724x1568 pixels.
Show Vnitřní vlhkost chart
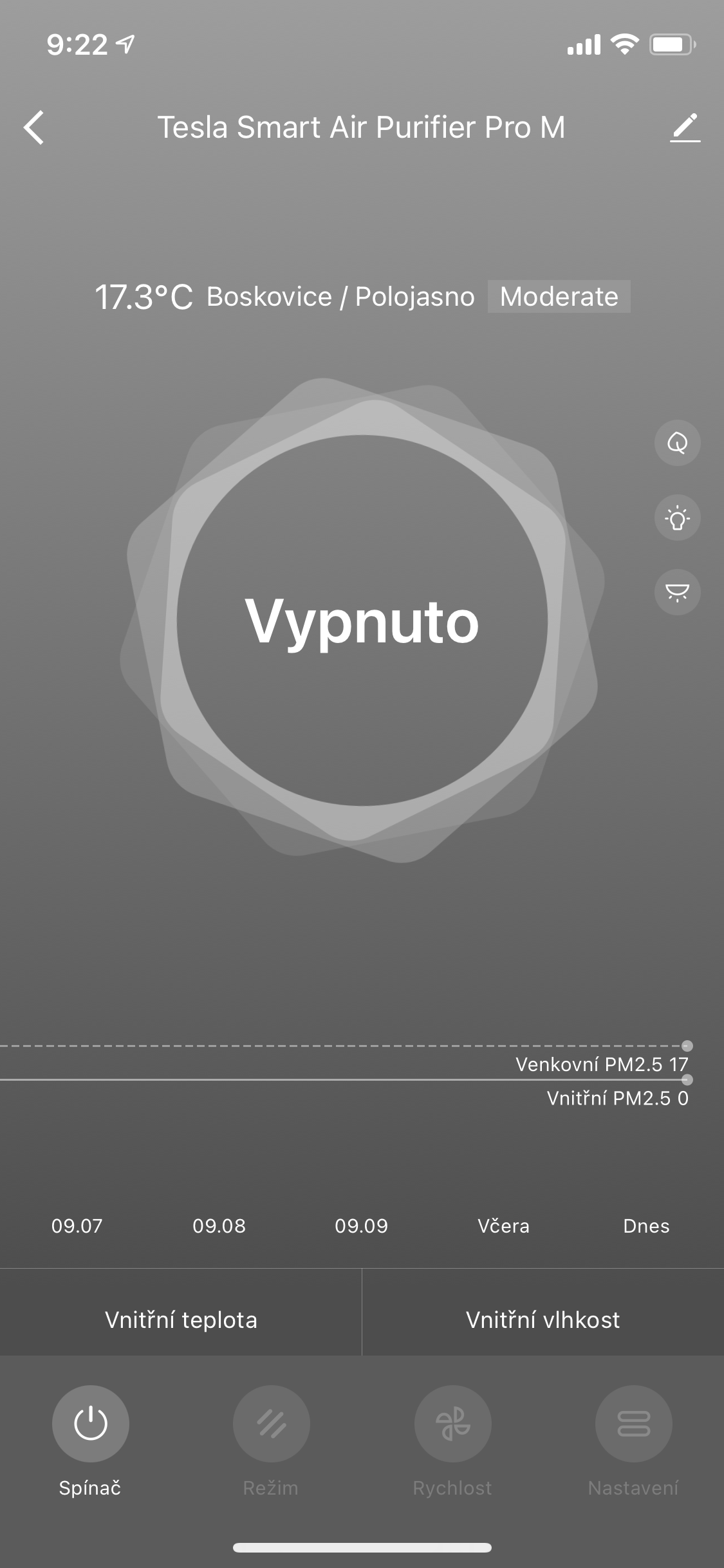pos(543,1320)
